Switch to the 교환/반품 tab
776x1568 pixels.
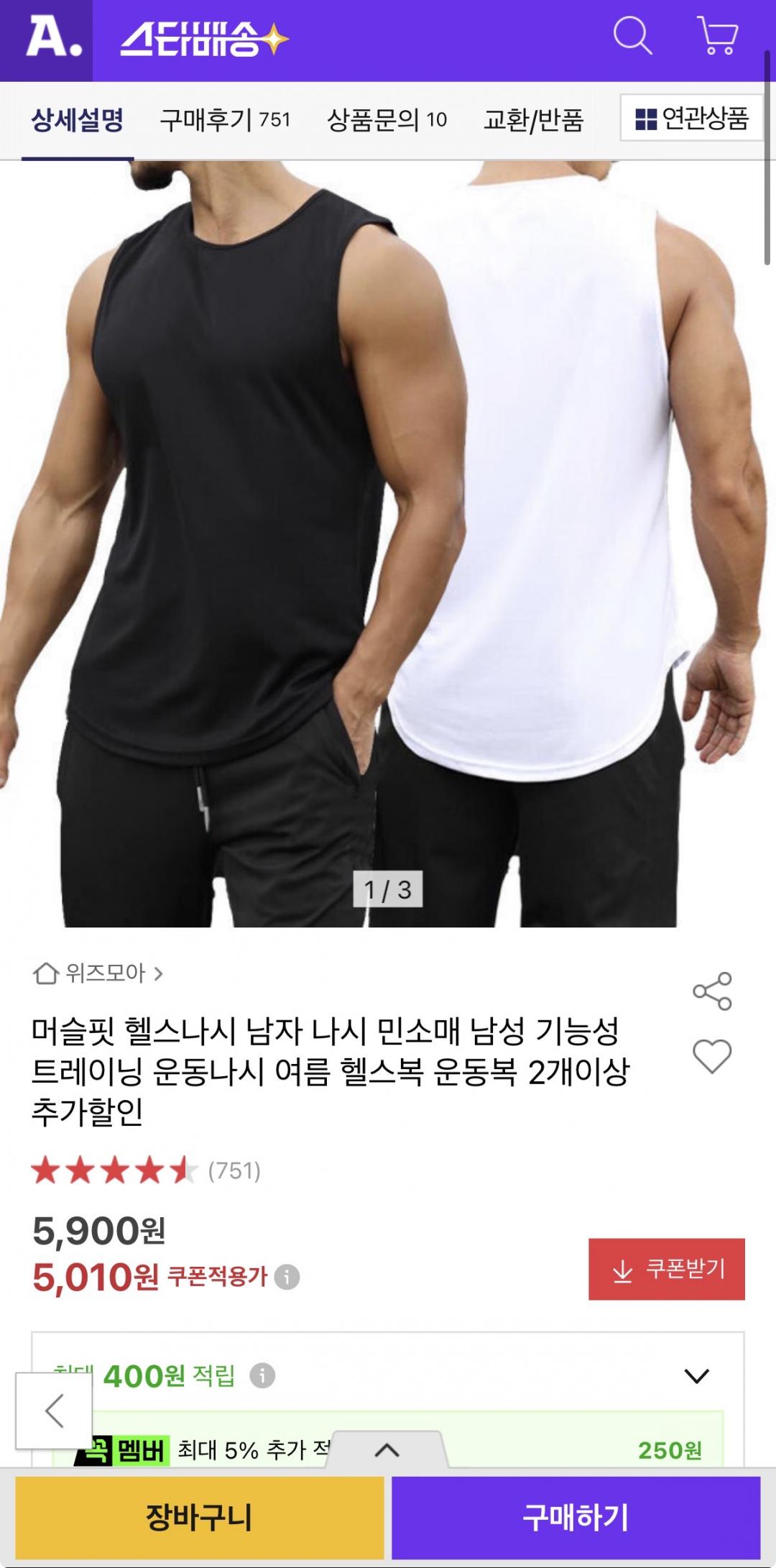[x=533, y=119]
